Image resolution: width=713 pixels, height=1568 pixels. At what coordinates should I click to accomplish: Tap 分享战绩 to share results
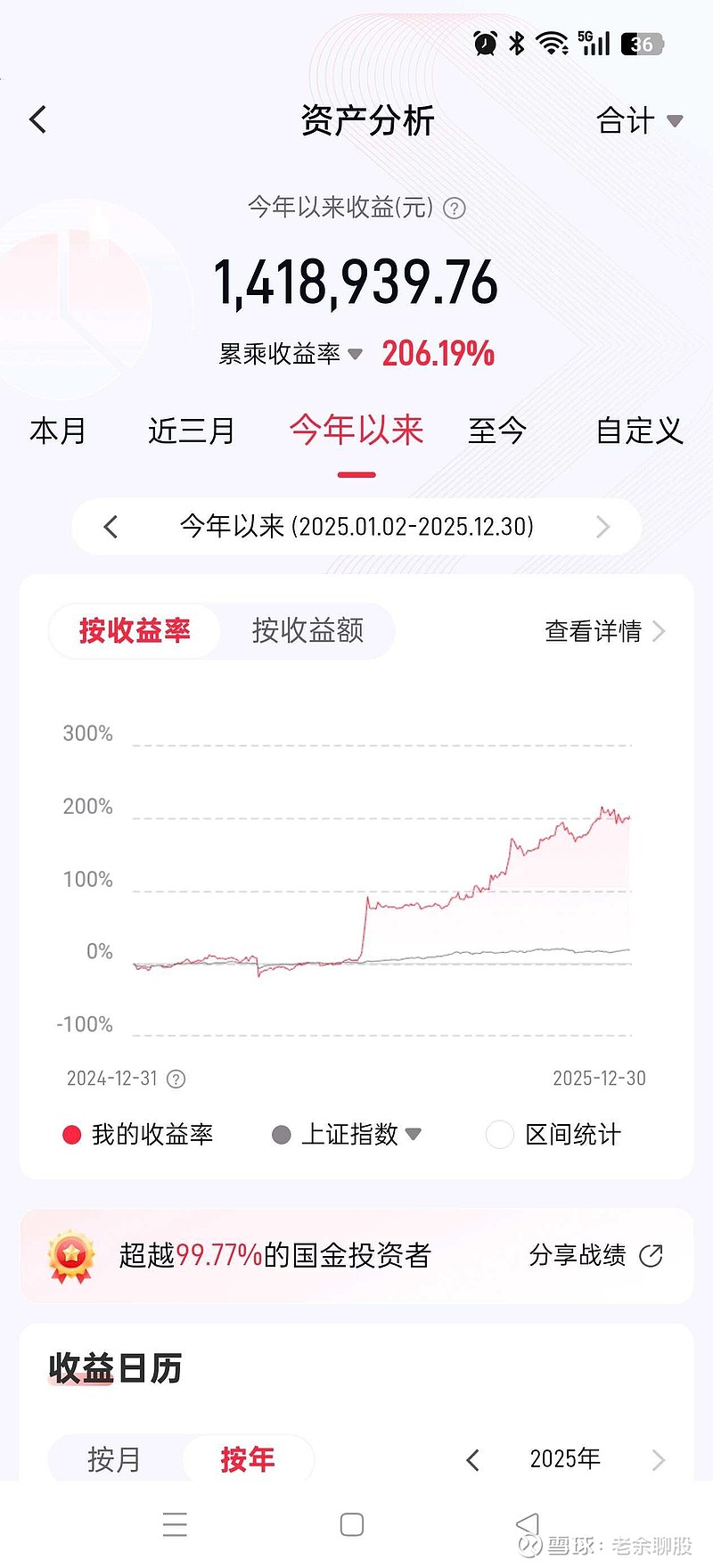578,1256
